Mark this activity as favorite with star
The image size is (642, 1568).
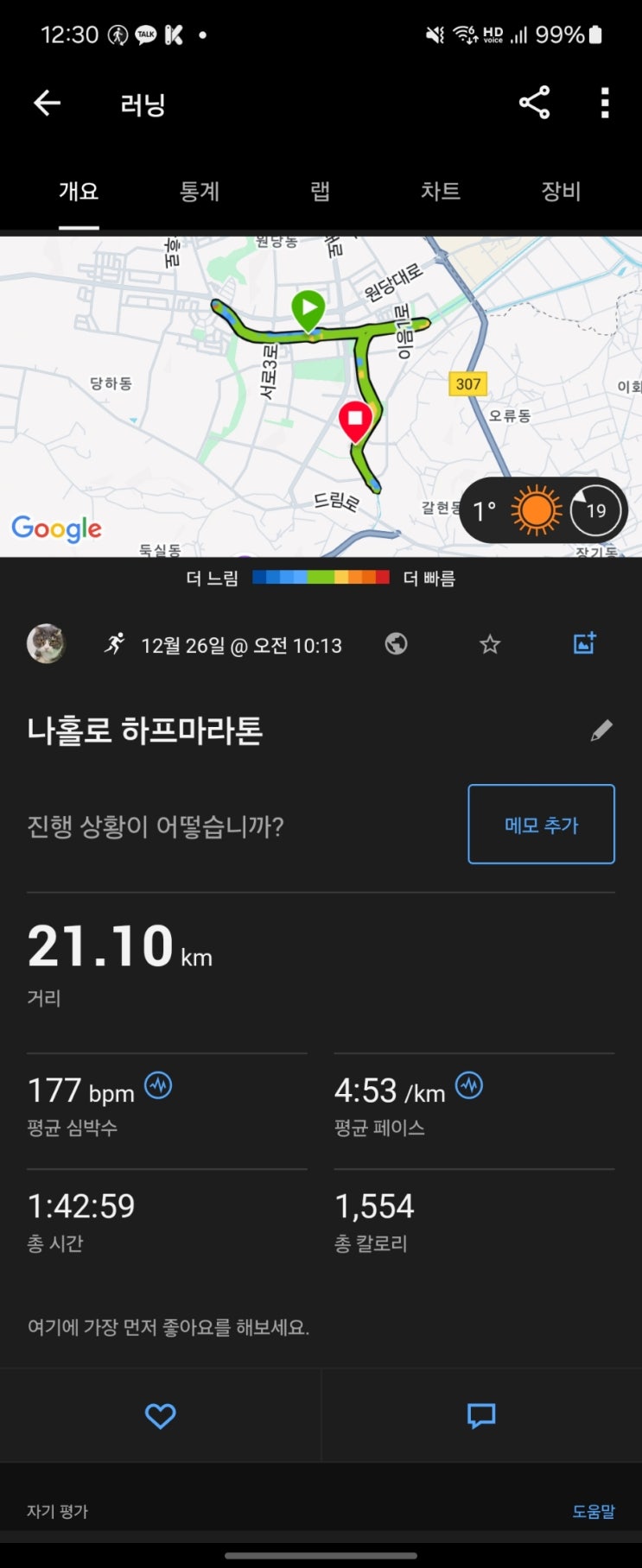[x=490, y=644]
